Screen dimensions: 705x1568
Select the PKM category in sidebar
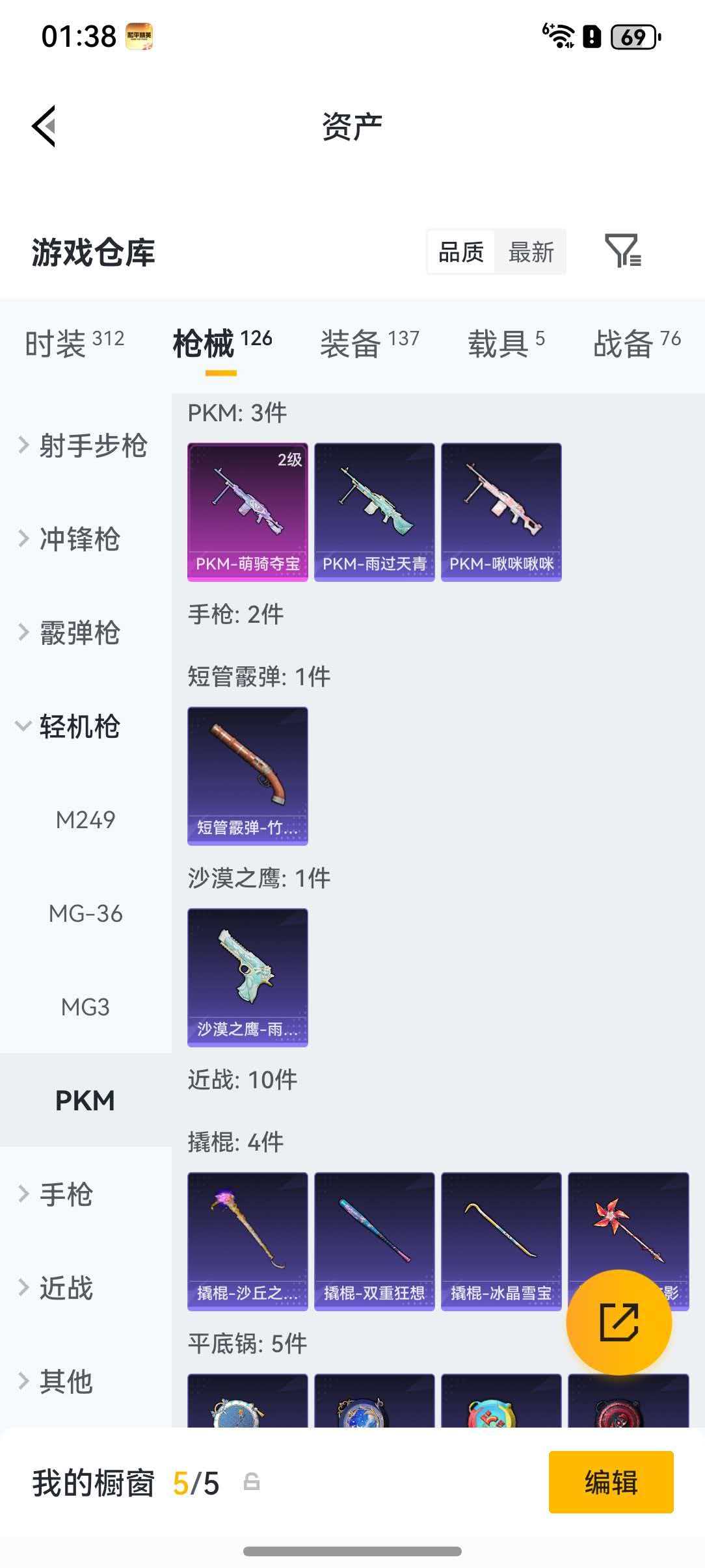pyautogui.click(x=85, y=1100)
